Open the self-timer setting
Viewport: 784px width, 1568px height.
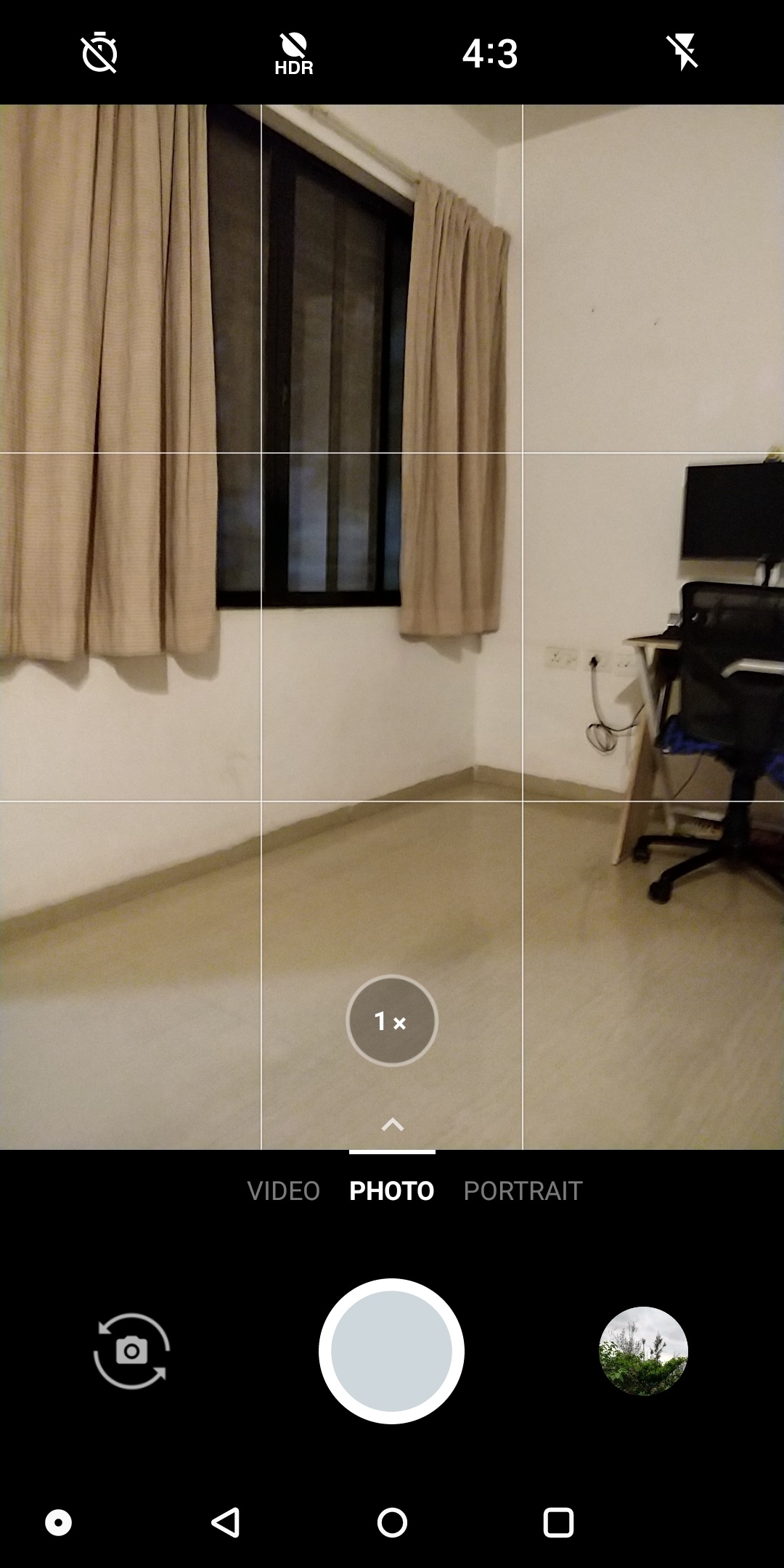(x=99, y=52)
